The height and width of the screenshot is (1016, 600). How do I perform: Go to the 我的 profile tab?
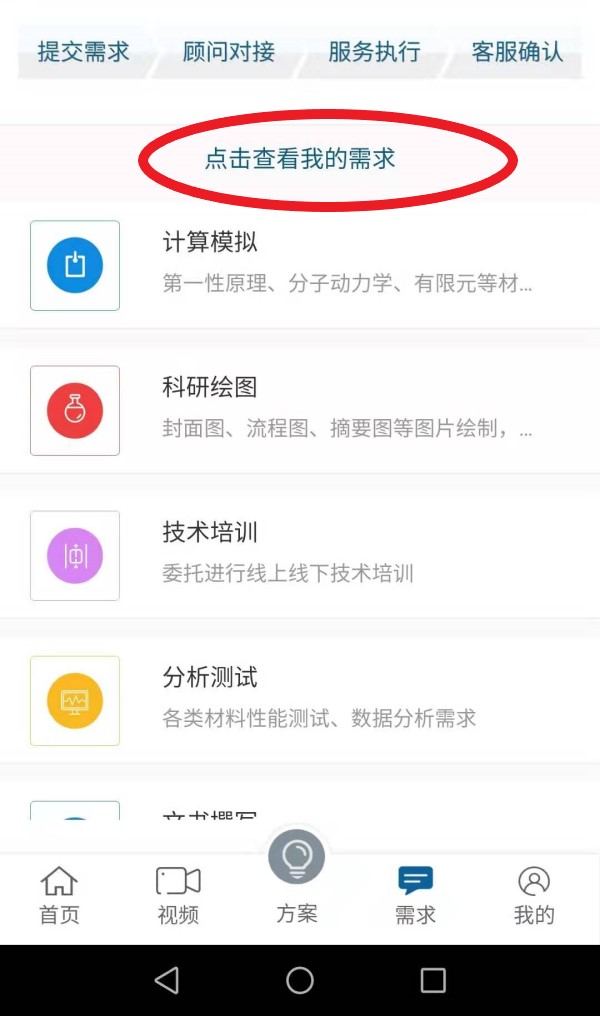coord(534,896)
